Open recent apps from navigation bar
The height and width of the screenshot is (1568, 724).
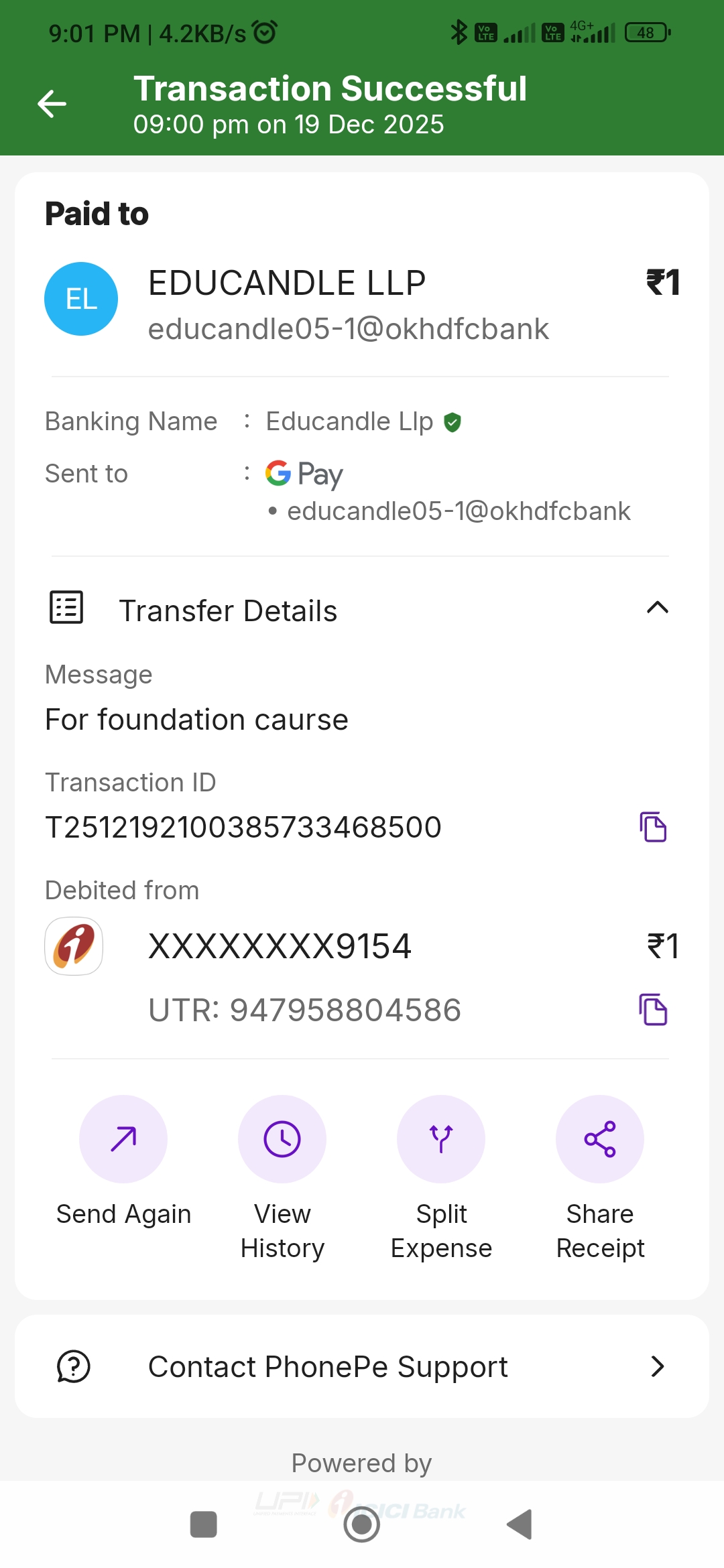point(204,1524)
